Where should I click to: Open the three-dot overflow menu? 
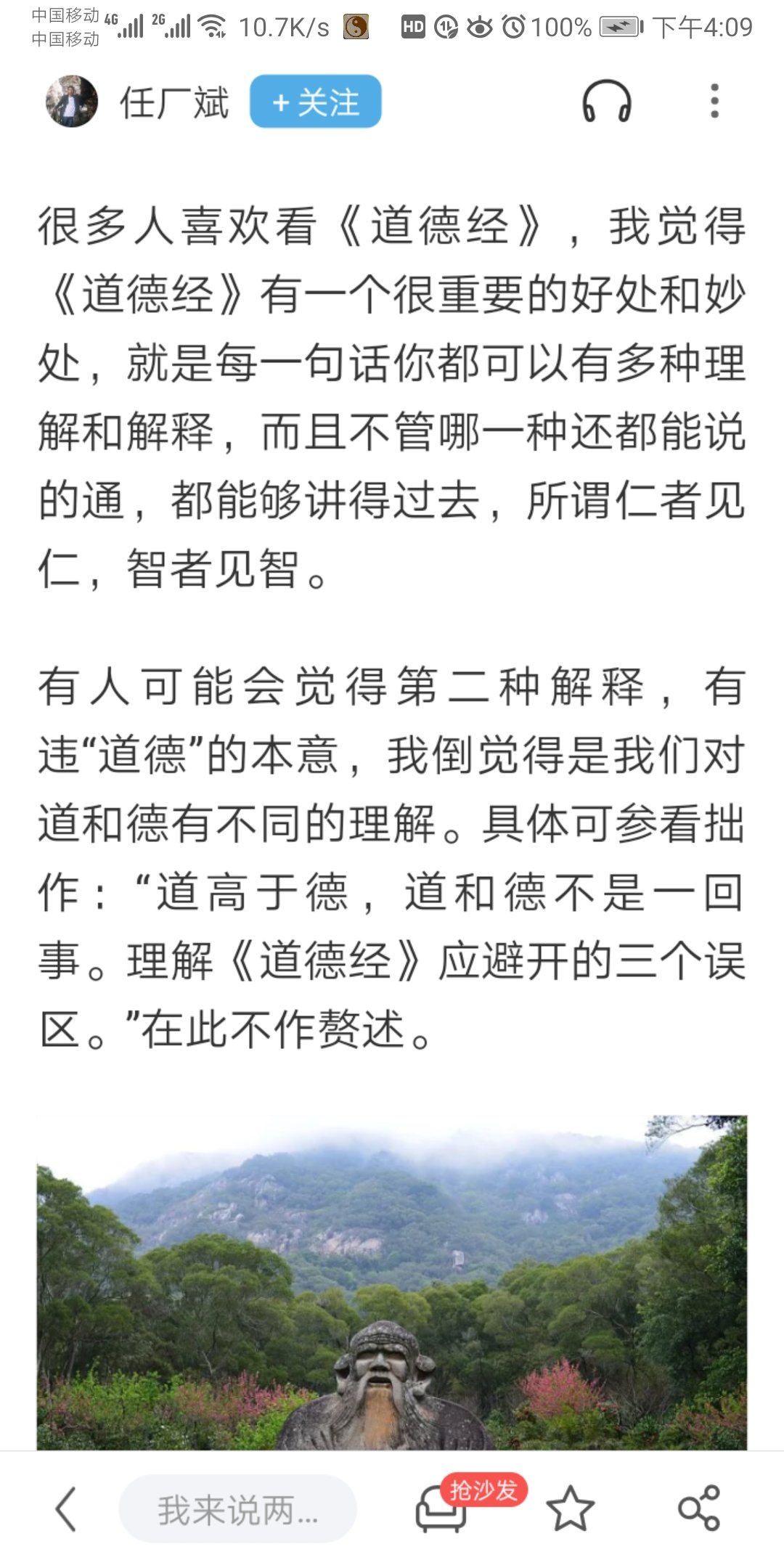coord(714,102)
